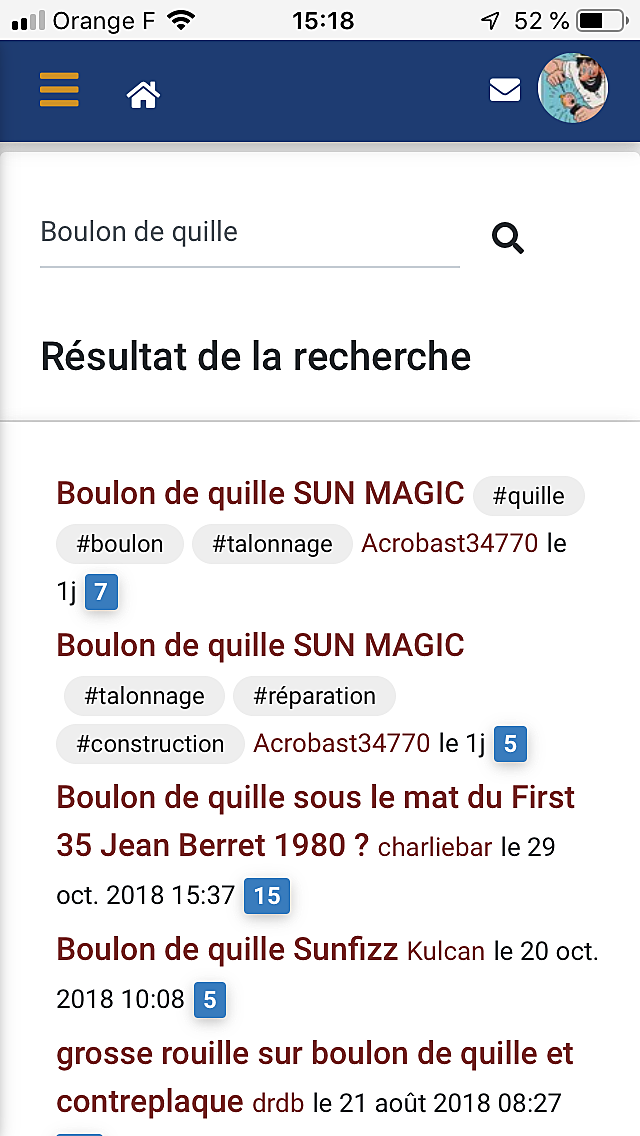Screen dimensions: 640x1136
Task: Open the grosse rouille sur boulon thread
Action: 315,1077
